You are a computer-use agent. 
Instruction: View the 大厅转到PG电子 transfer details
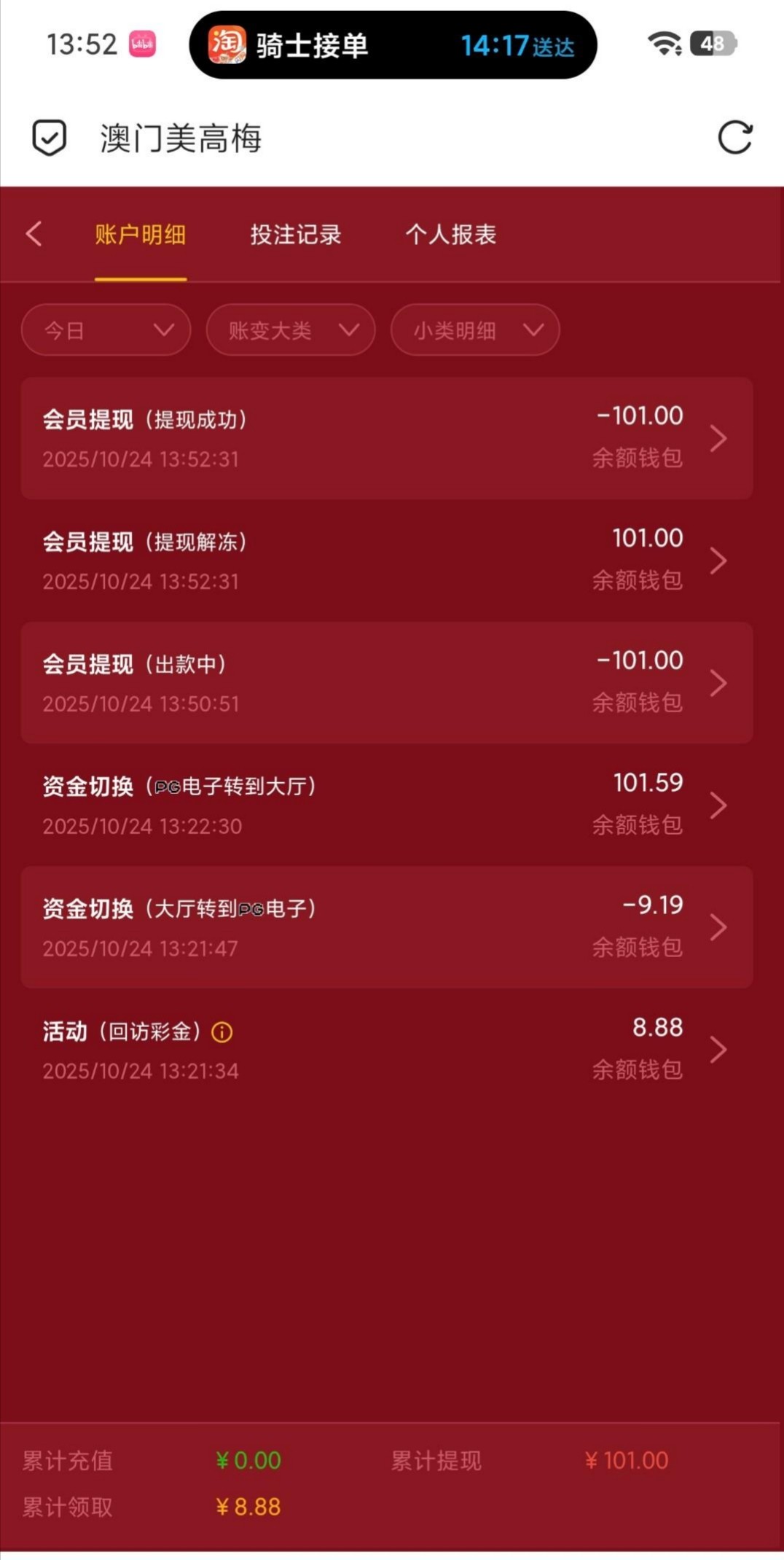coord(386,927)
